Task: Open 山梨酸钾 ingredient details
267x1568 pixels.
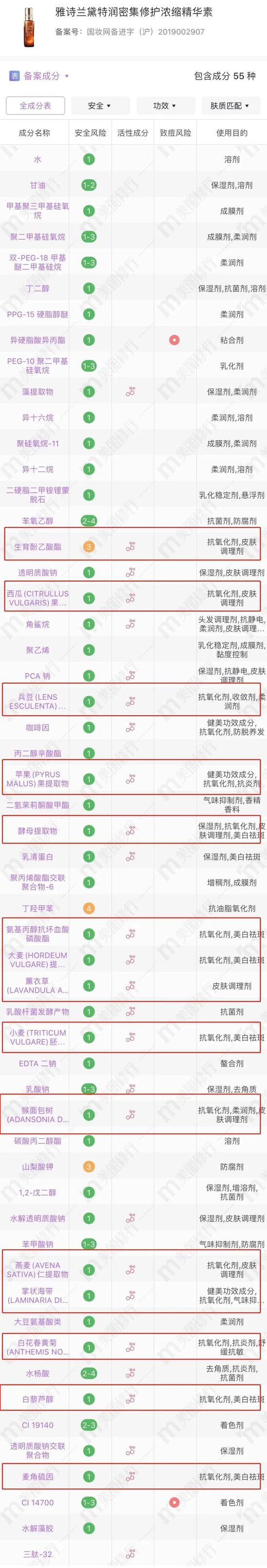Action: point(38,1167)
